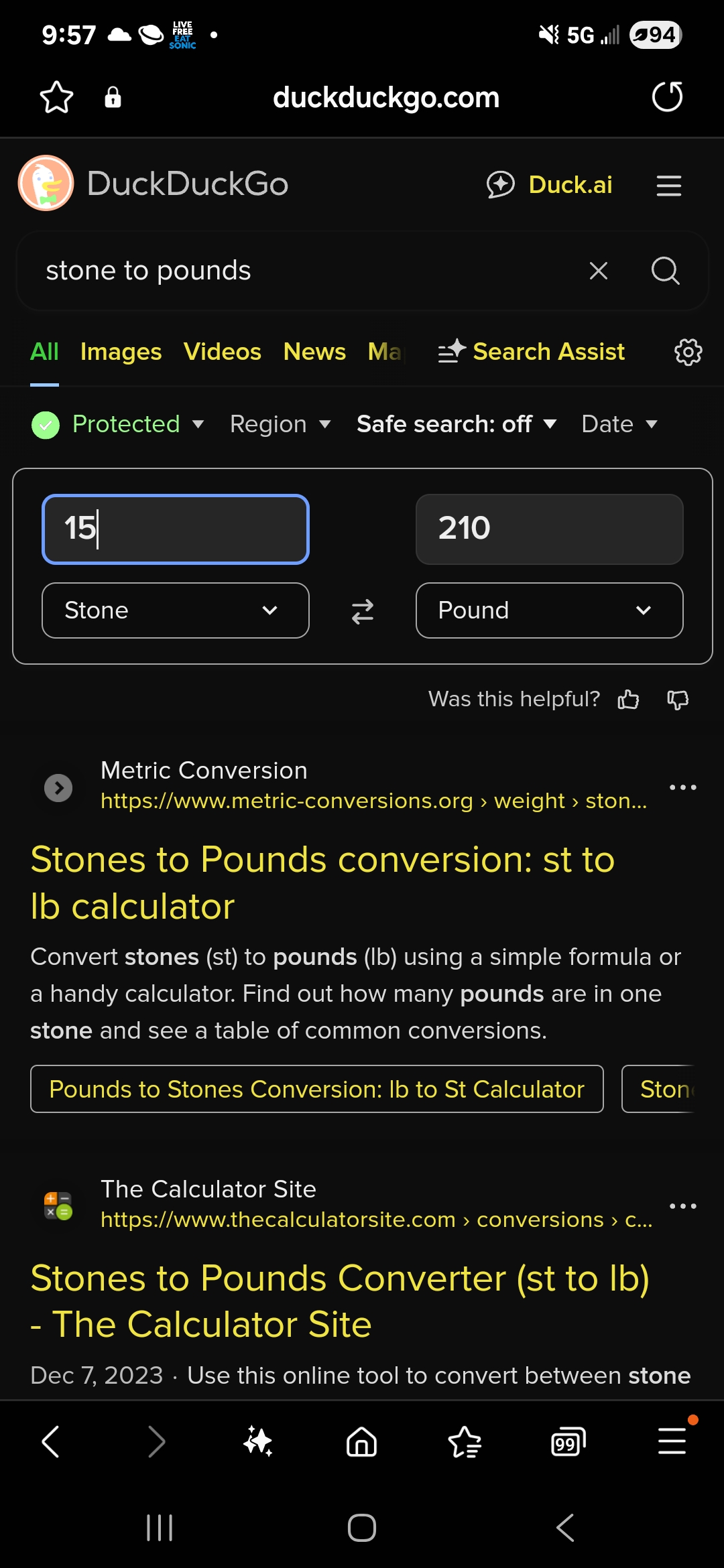Open the DuckDuckGo hamburger menu
The image size is (724, 1568).
[668, 186]
